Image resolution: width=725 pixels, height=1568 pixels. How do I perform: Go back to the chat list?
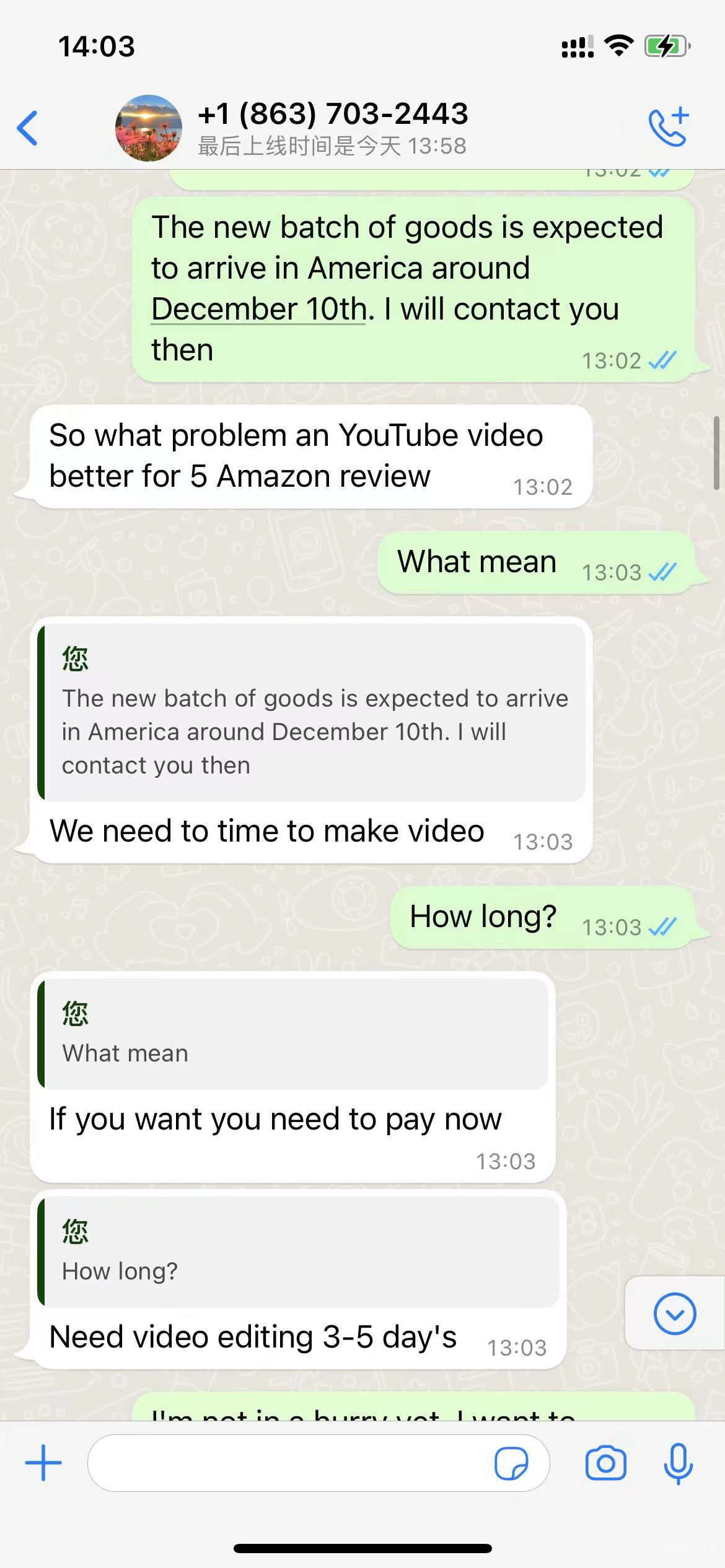pyautogui.click(x=28, y=128)
